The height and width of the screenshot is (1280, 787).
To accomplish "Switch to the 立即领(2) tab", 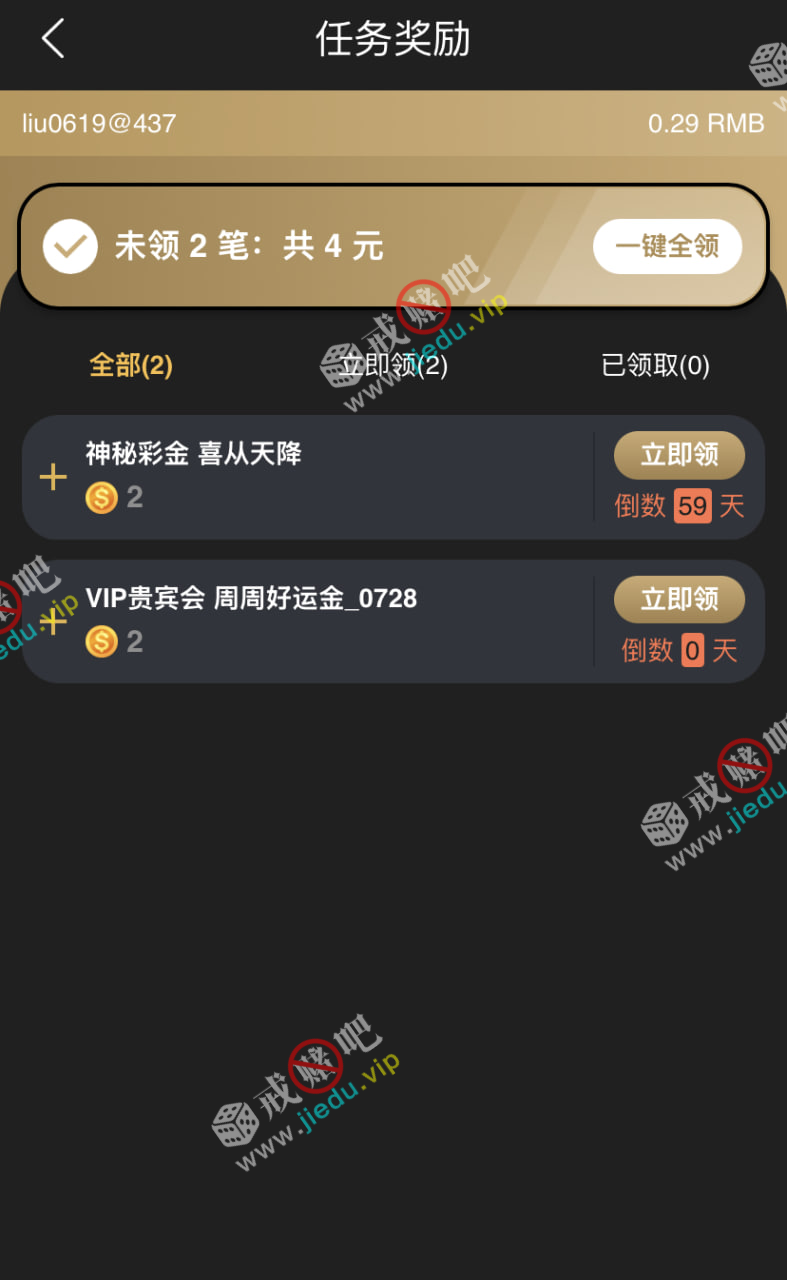I will pyautogui.click(x=394, y=365).
